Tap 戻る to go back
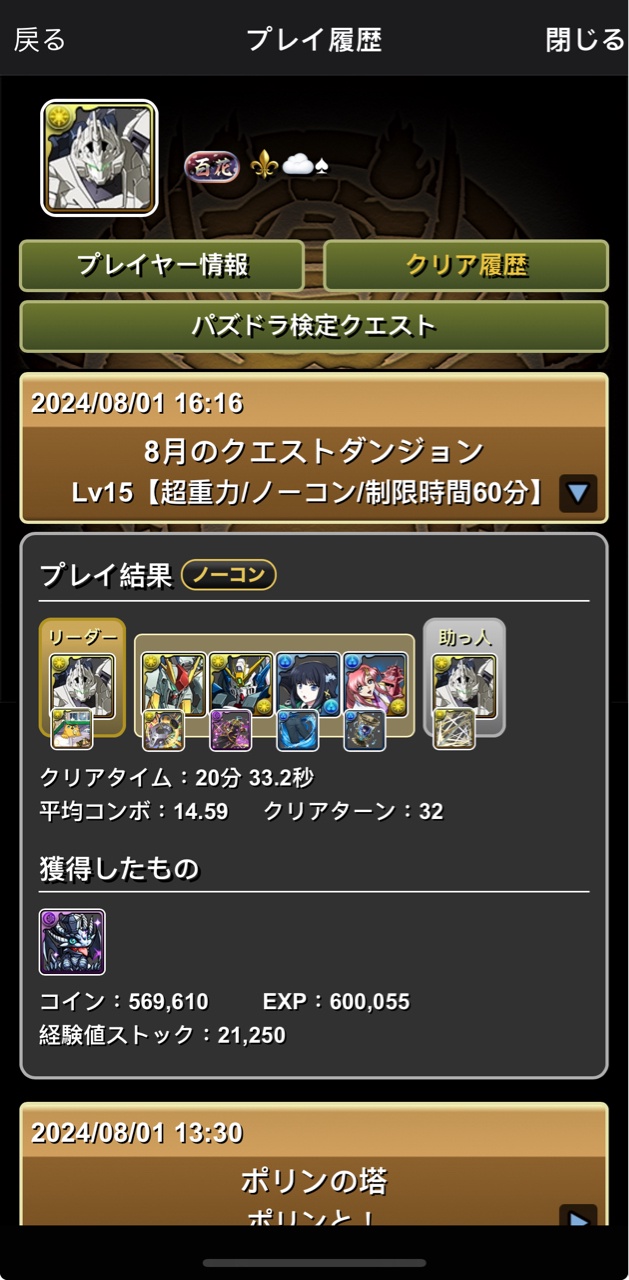This screenshot has width=629, height=1280. [40, 40]
